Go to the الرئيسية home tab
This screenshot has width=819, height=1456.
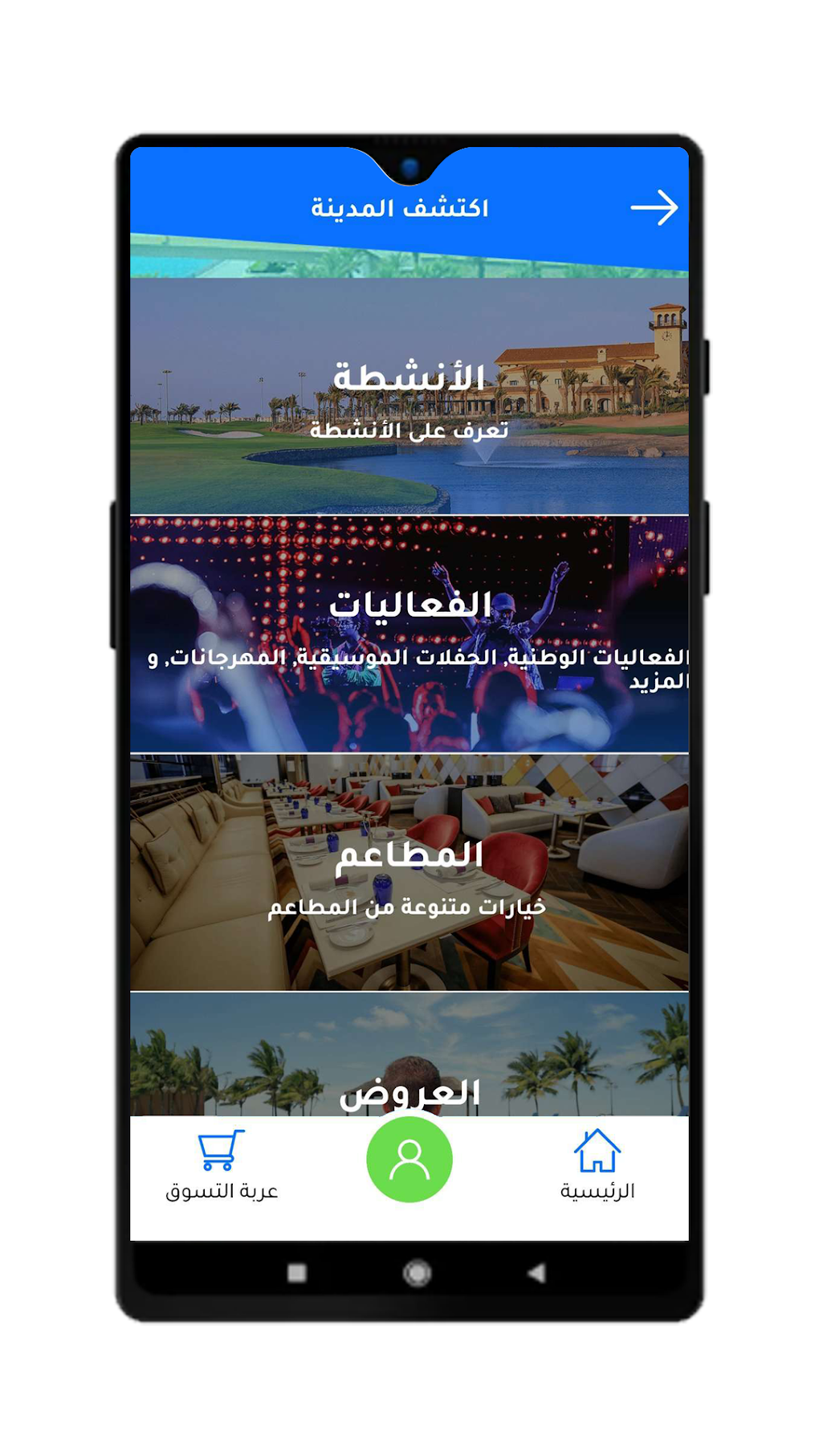(x=597, y=1165)
